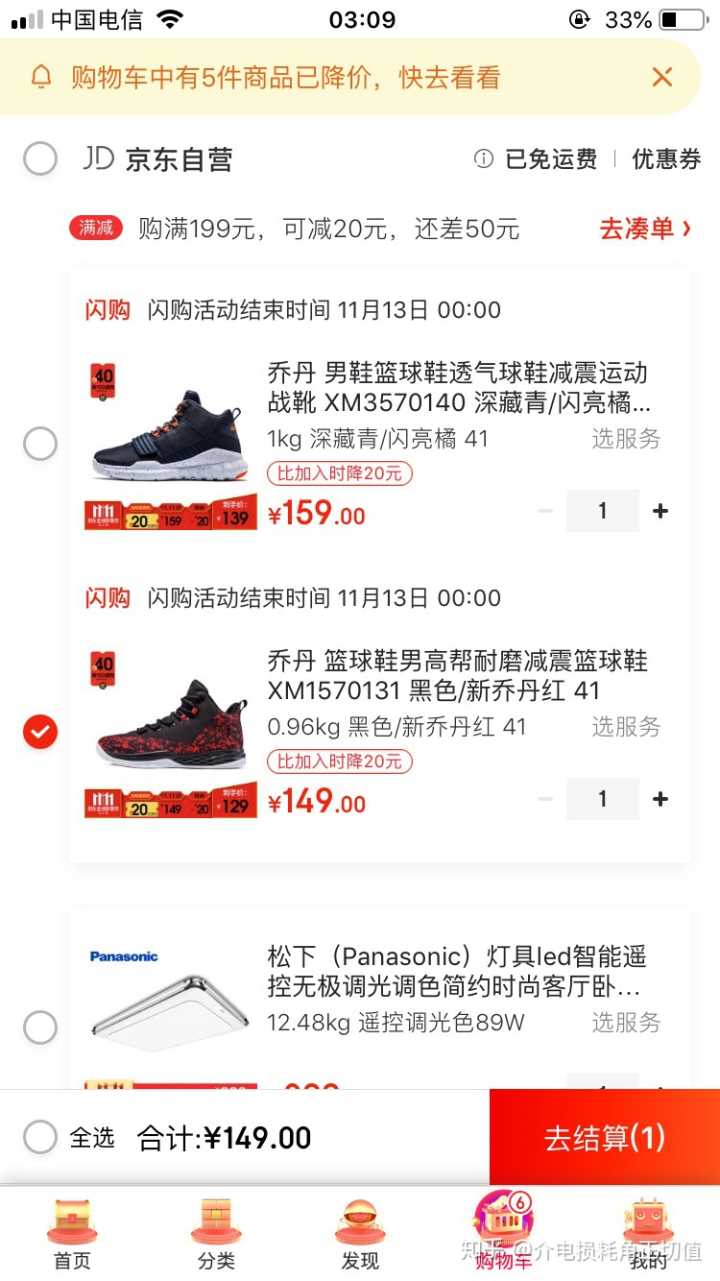Viewport: 720px width, 1281px height.
Task: Go to the 首页 tab
Action: (72, 1236)
